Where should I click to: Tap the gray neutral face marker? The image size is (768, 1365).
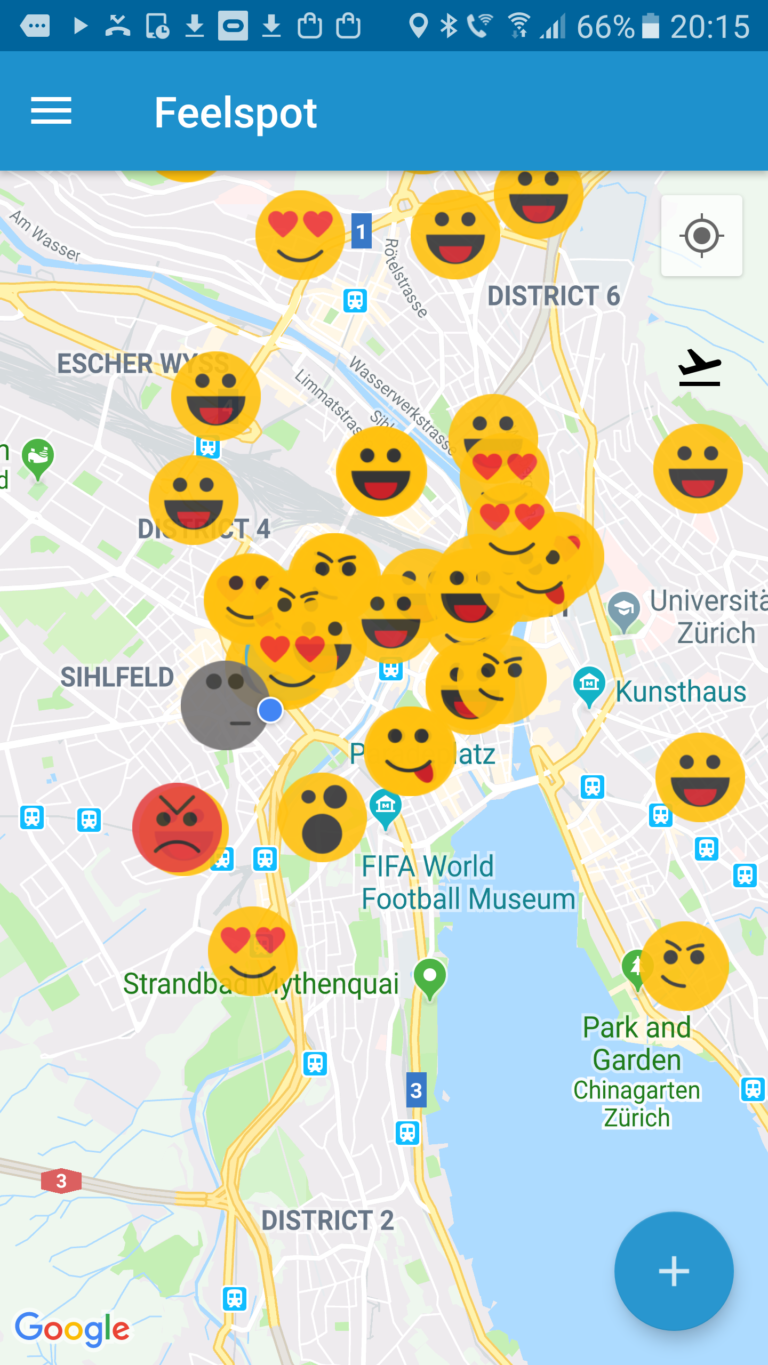point(224,704)
